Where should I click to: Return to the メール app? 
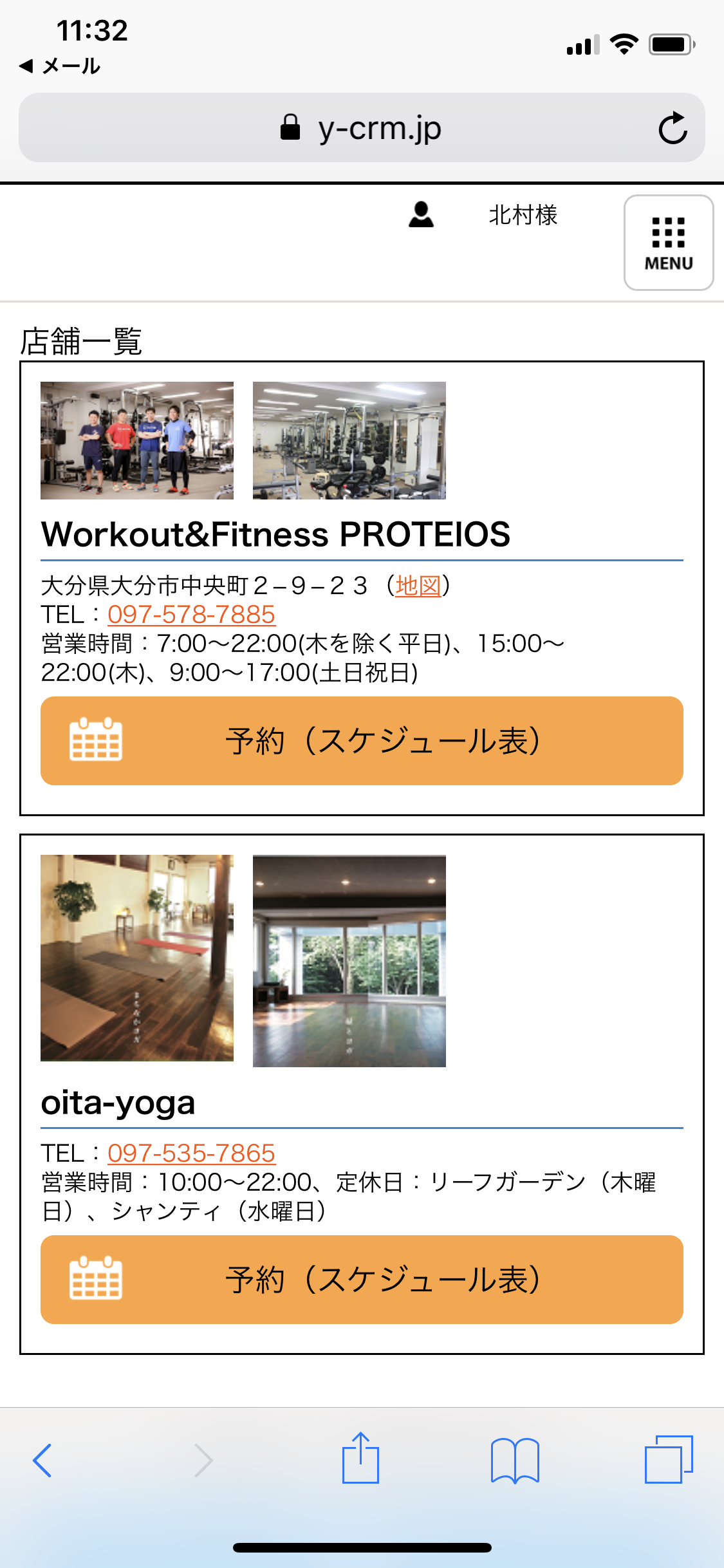point(60,66)
